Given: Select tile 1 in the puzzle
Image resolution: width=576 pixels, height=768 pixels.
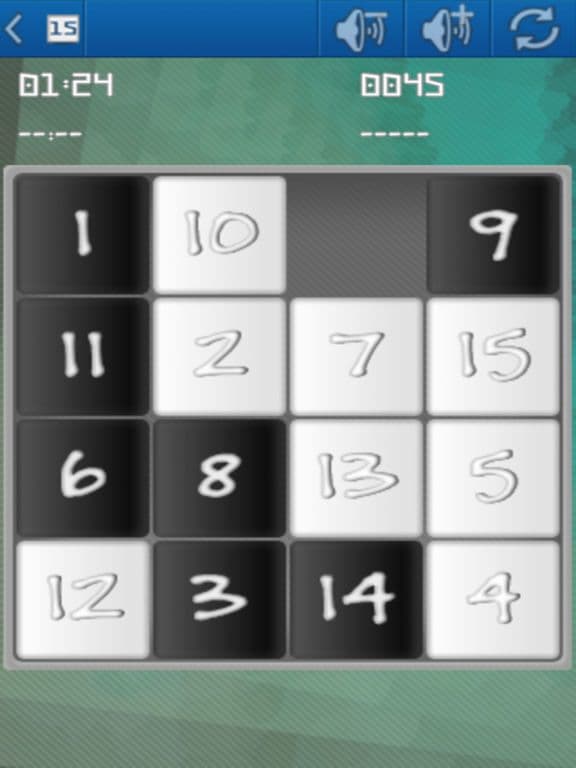Looking at the screenshot, I should coord(83,235).
